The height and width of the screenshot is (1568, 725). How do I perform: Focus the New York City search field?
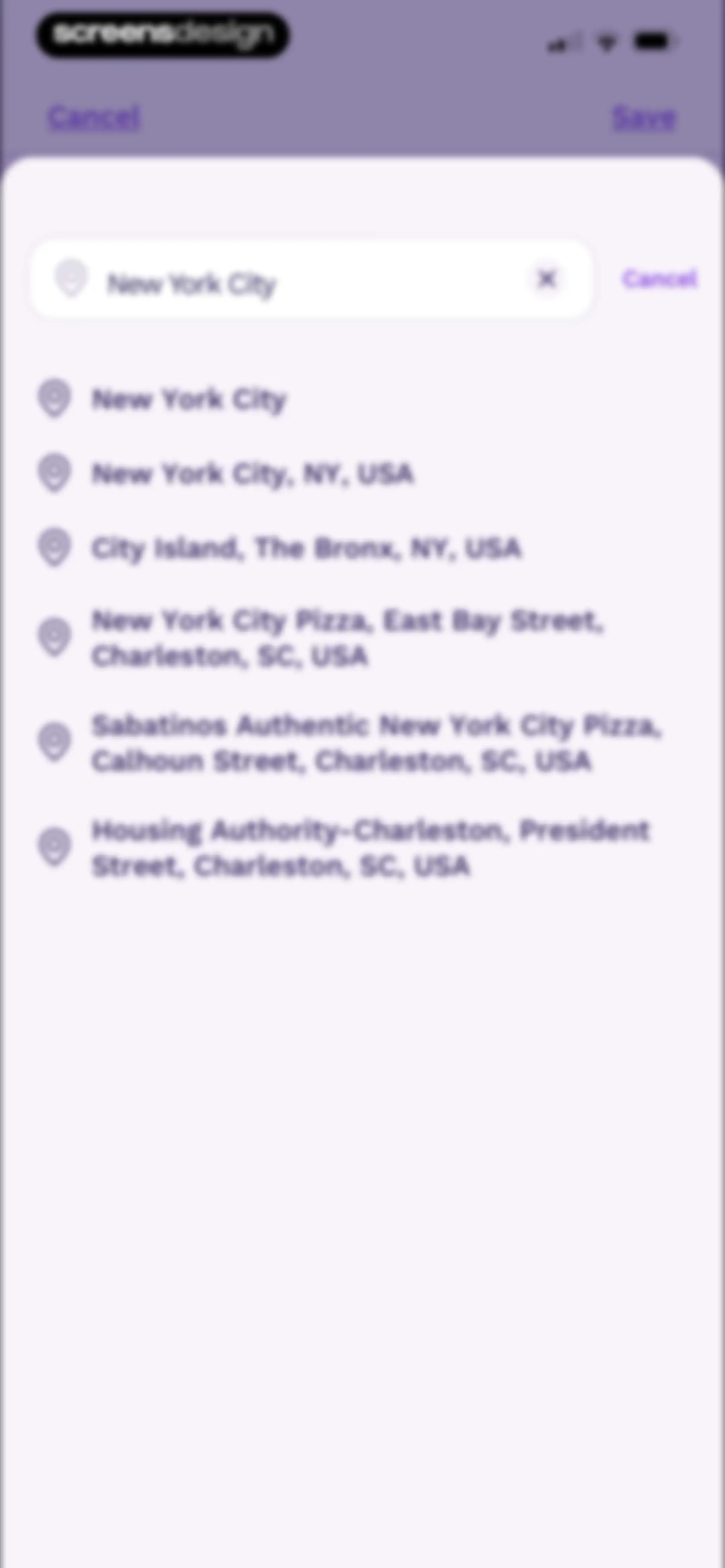point(311,279)
